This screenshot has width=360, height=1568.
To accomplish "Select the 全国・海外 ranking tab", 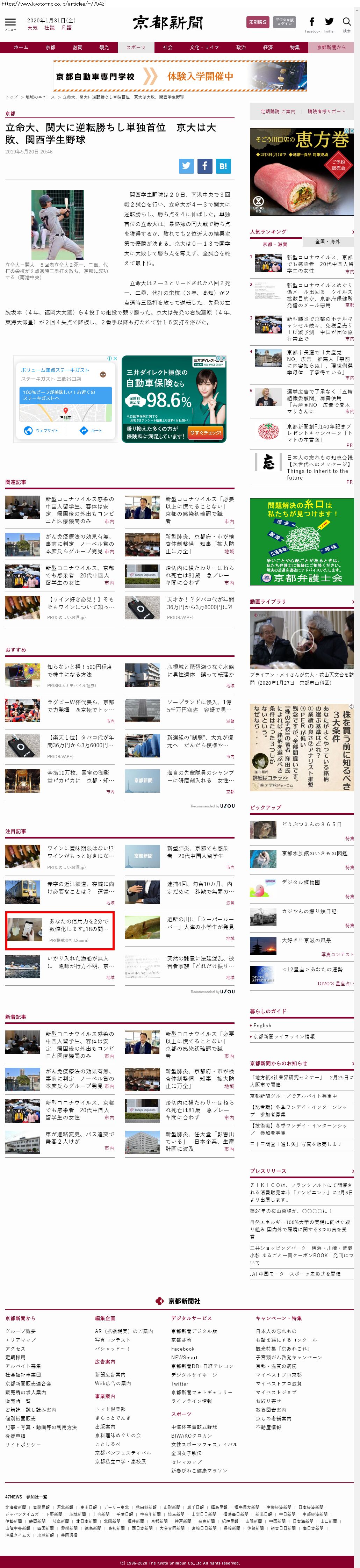I will (x=327, y=242).
